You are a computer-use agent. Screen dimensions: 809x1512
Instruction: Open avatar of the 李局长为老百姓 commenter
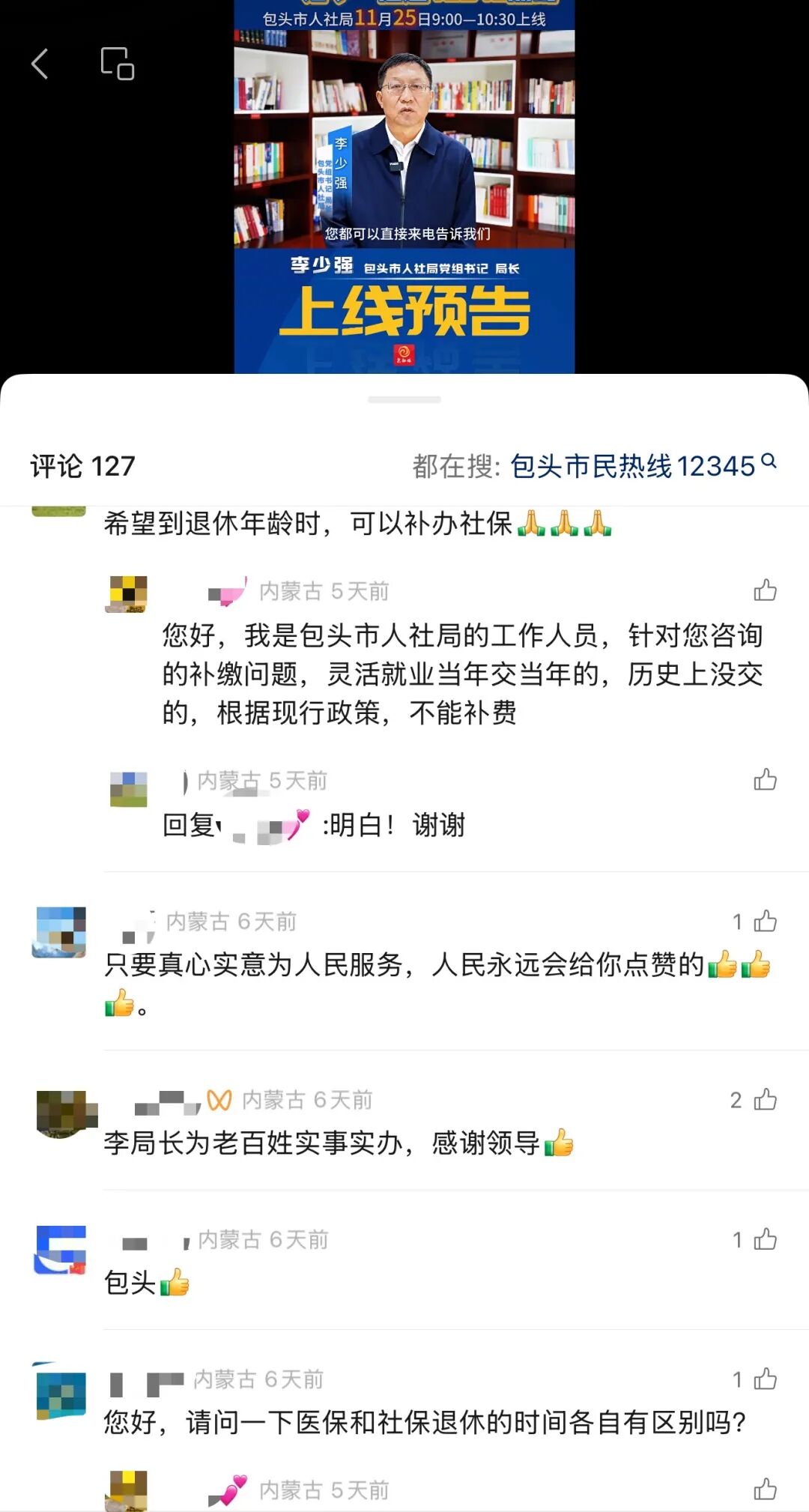point(61,1114)
